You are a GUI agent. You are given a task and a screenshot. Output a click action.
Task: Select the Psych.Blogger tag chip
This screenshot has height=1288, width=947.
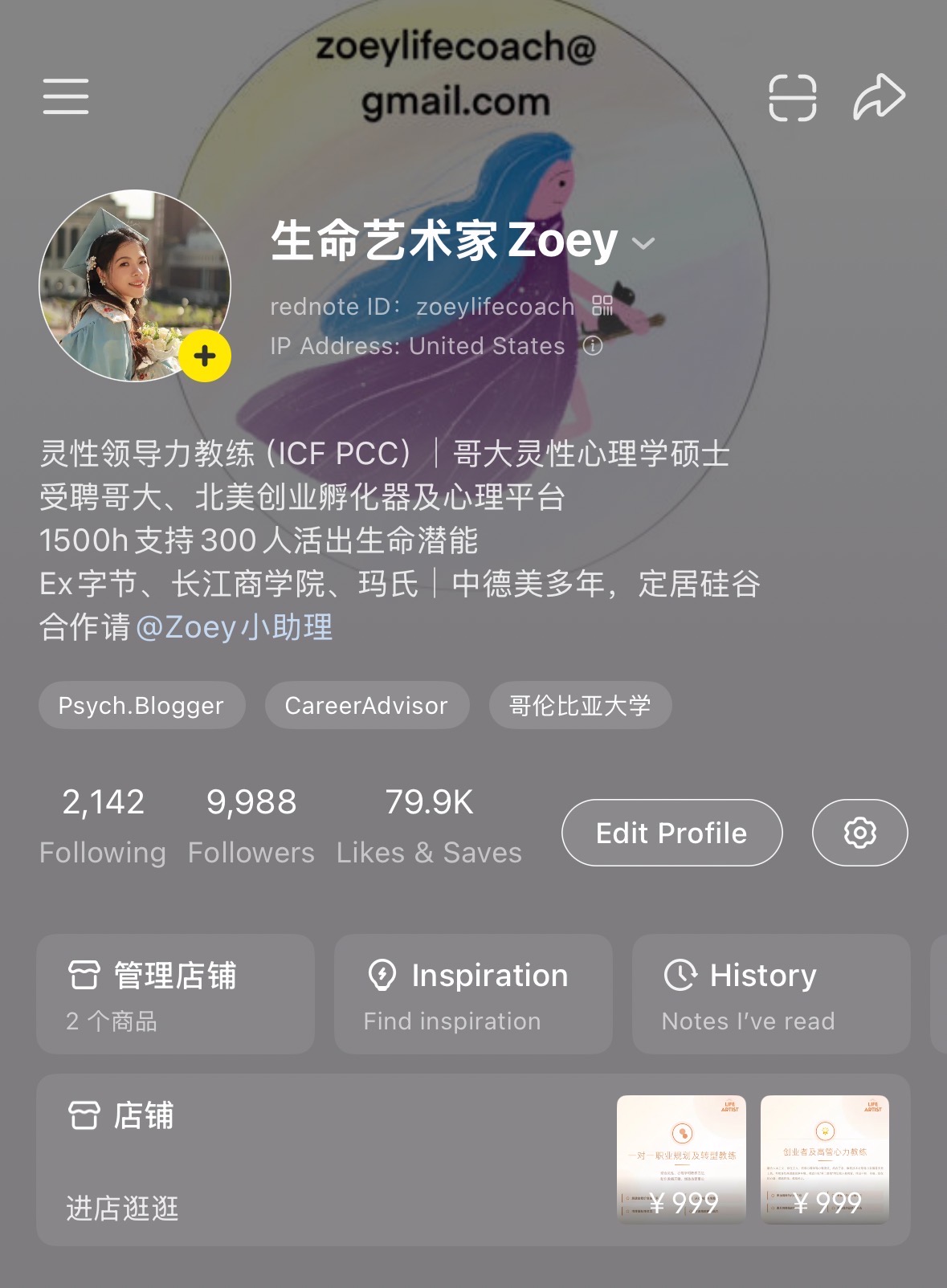(x=141, y=705)
